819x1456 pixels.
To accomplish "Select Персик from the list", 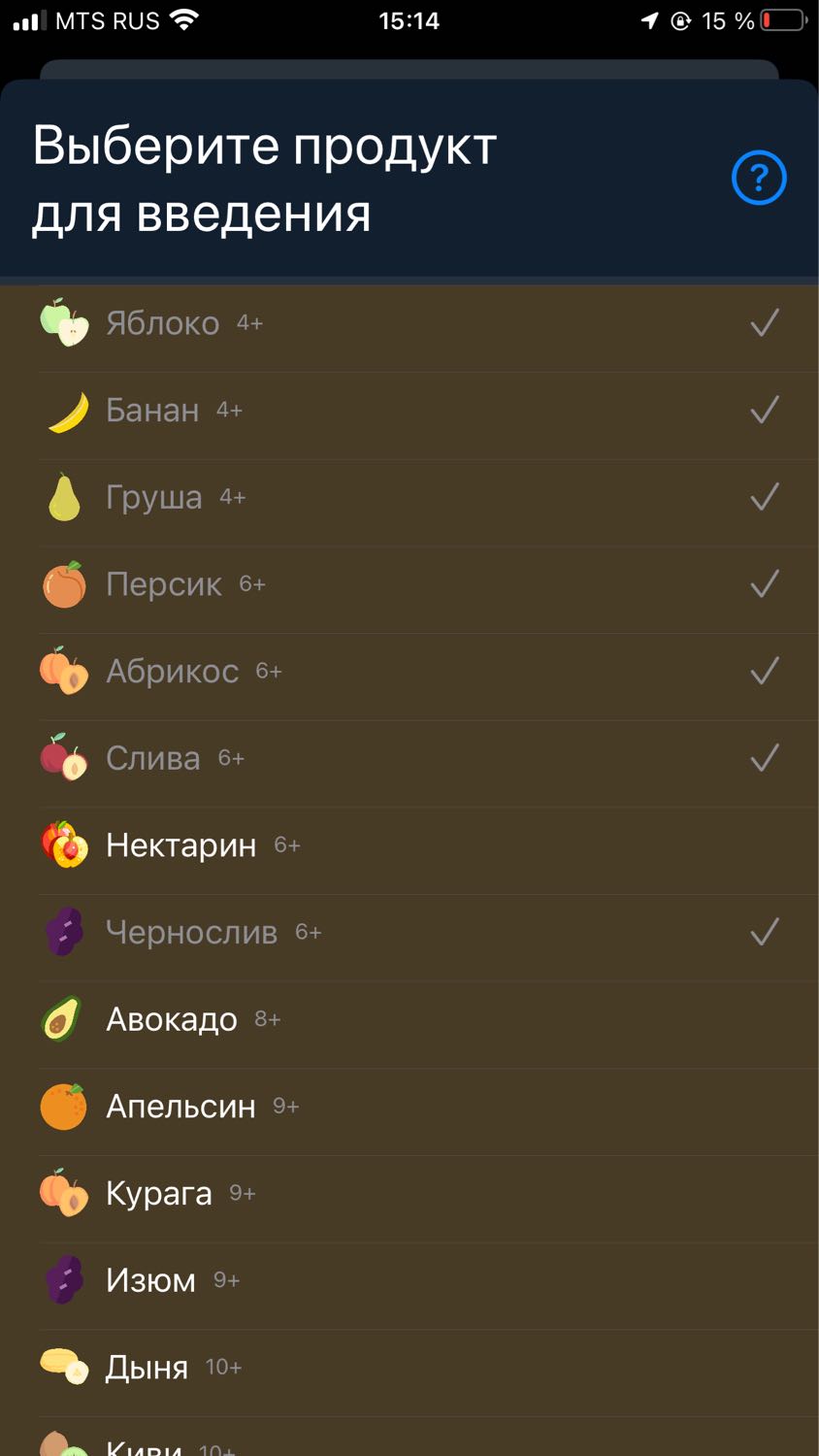I will 409,584.
